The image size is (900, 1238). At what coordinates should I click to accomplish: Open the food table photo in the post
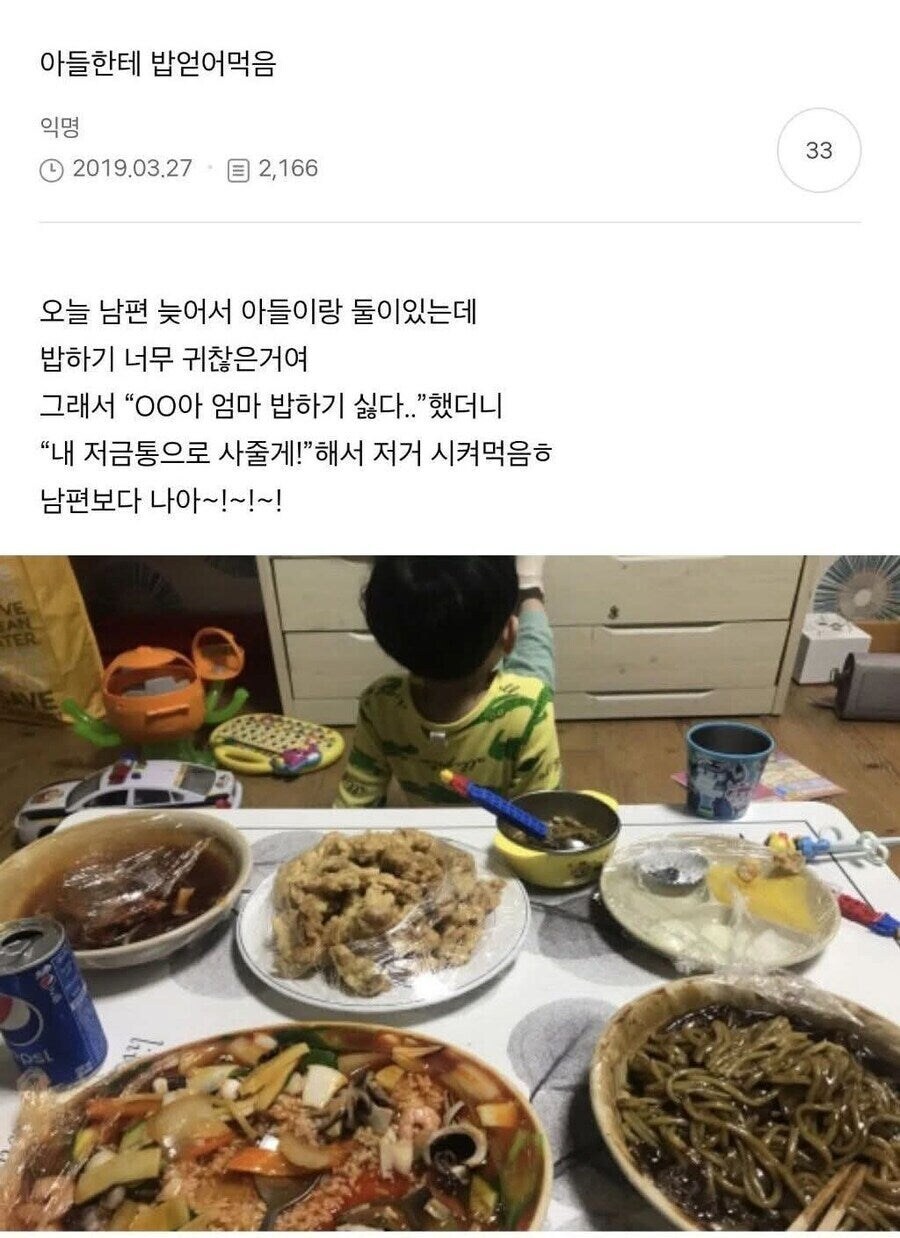450,892
